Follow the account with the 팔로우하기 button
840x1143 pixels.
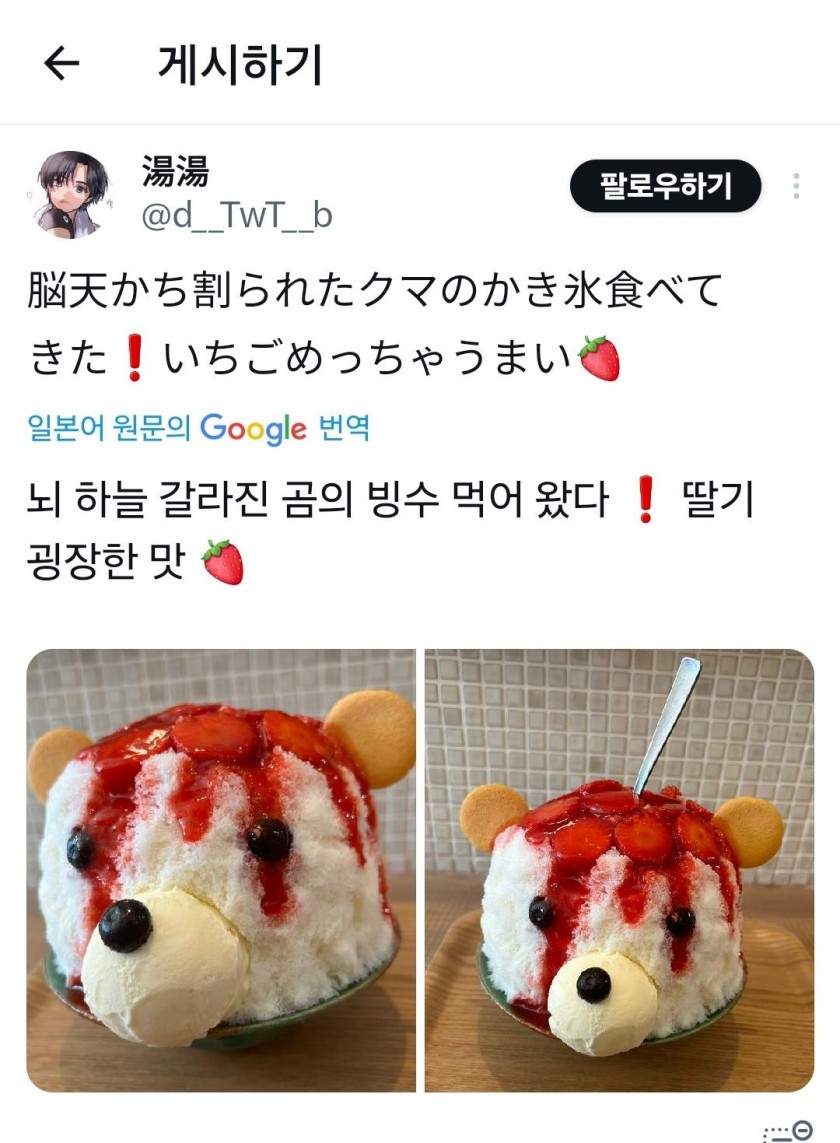[x=665, y=186]
